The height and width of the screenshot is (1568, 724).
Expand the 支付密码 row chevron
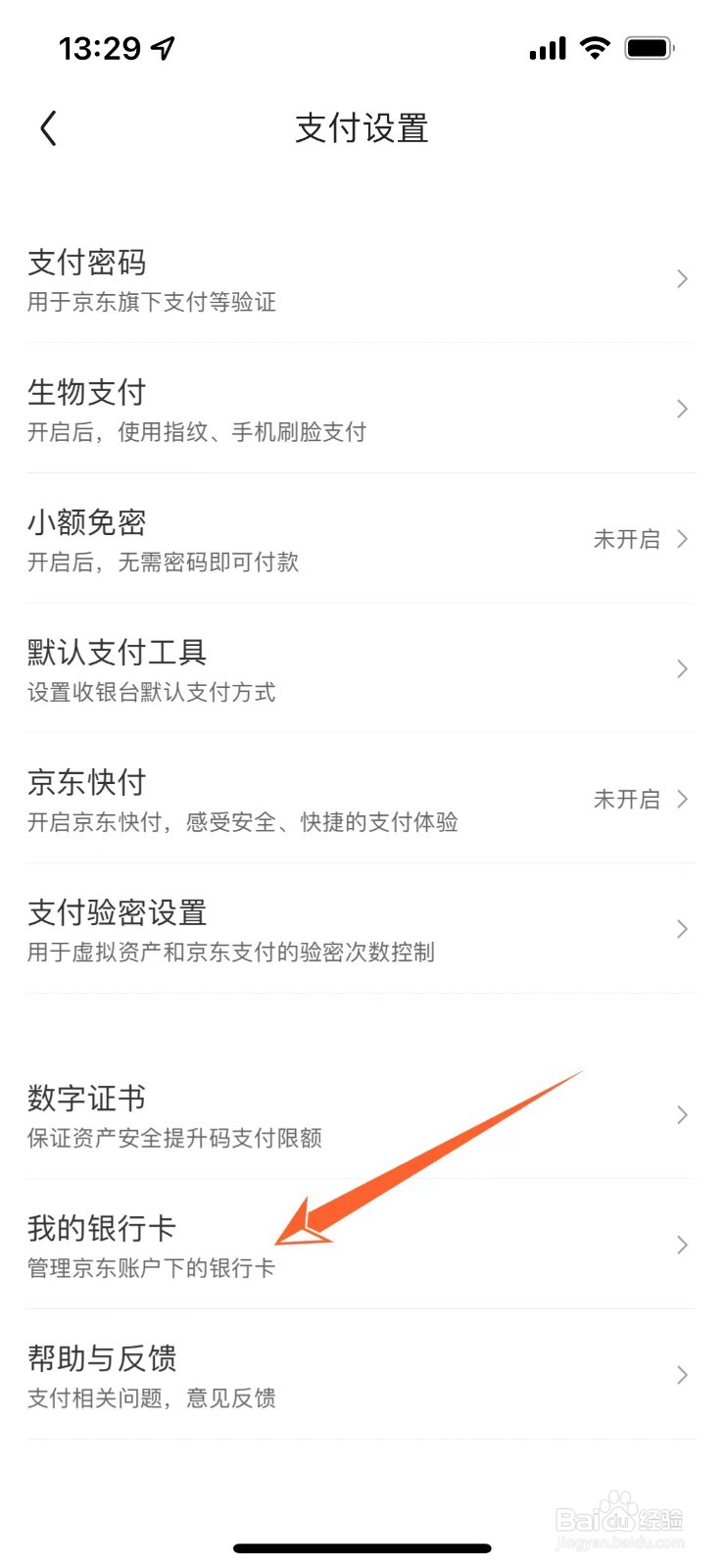(682, 279)
